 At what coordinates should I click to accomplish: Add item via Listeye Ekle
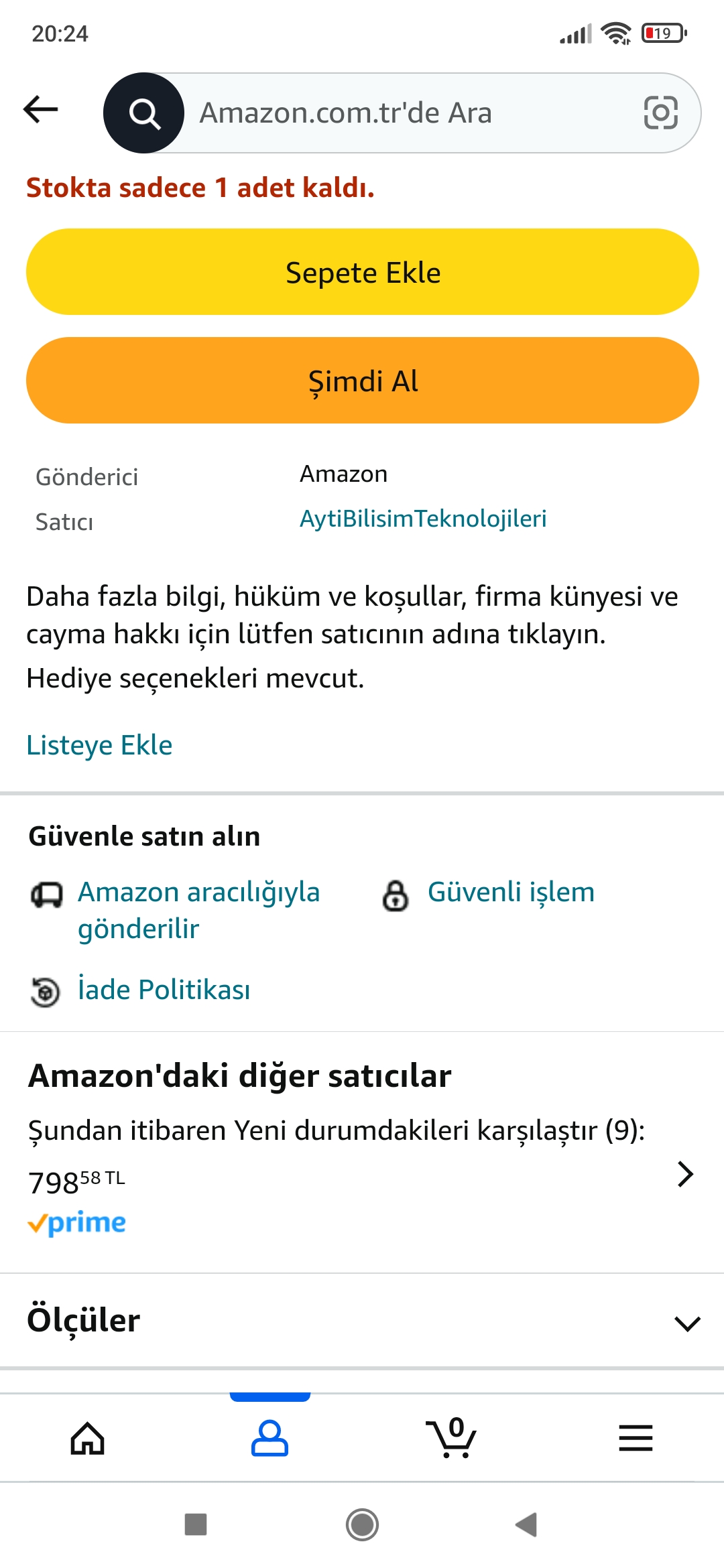pyautogui.click(x=99, y=745)
